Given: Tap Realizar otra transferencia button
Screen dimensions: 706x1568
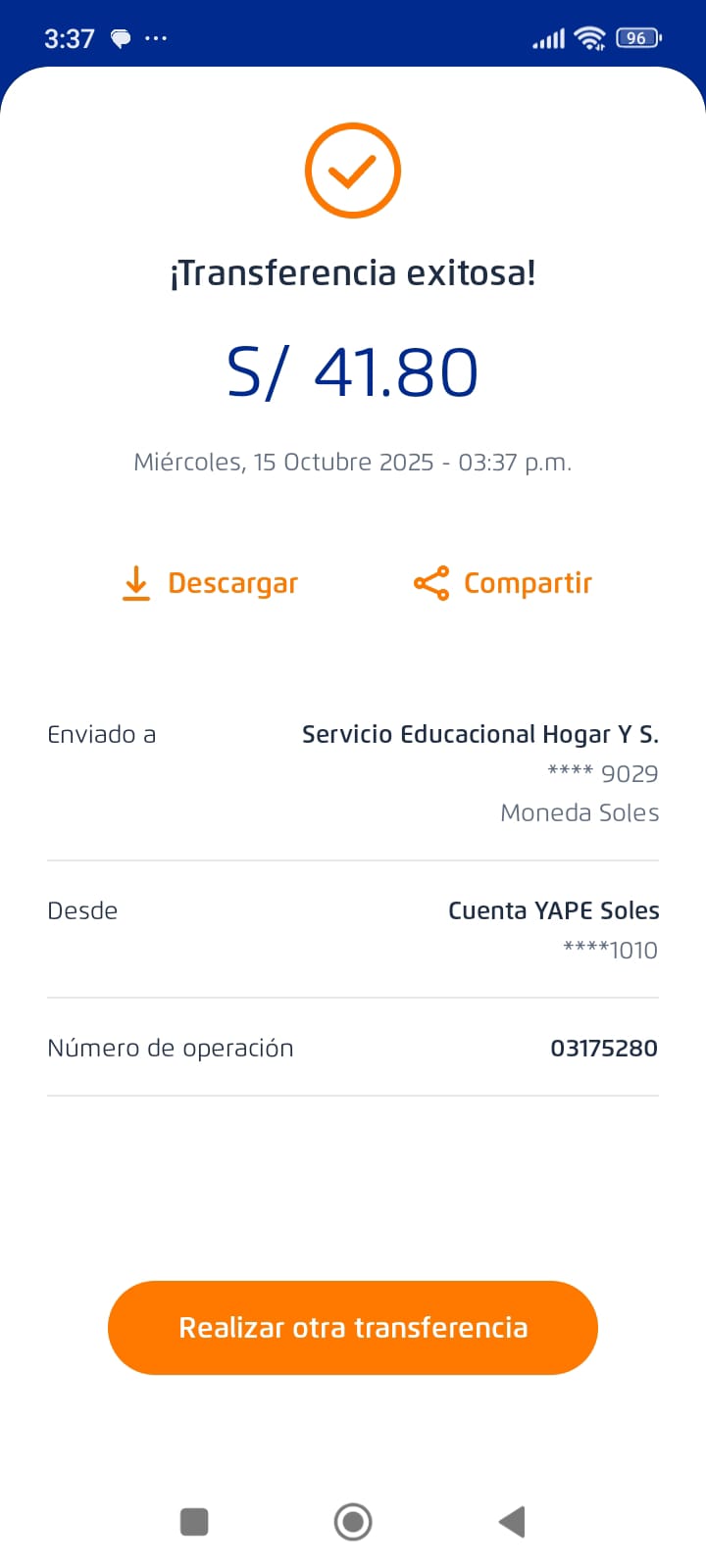Looking at the screenshot, I should [x=353, y=1327].
